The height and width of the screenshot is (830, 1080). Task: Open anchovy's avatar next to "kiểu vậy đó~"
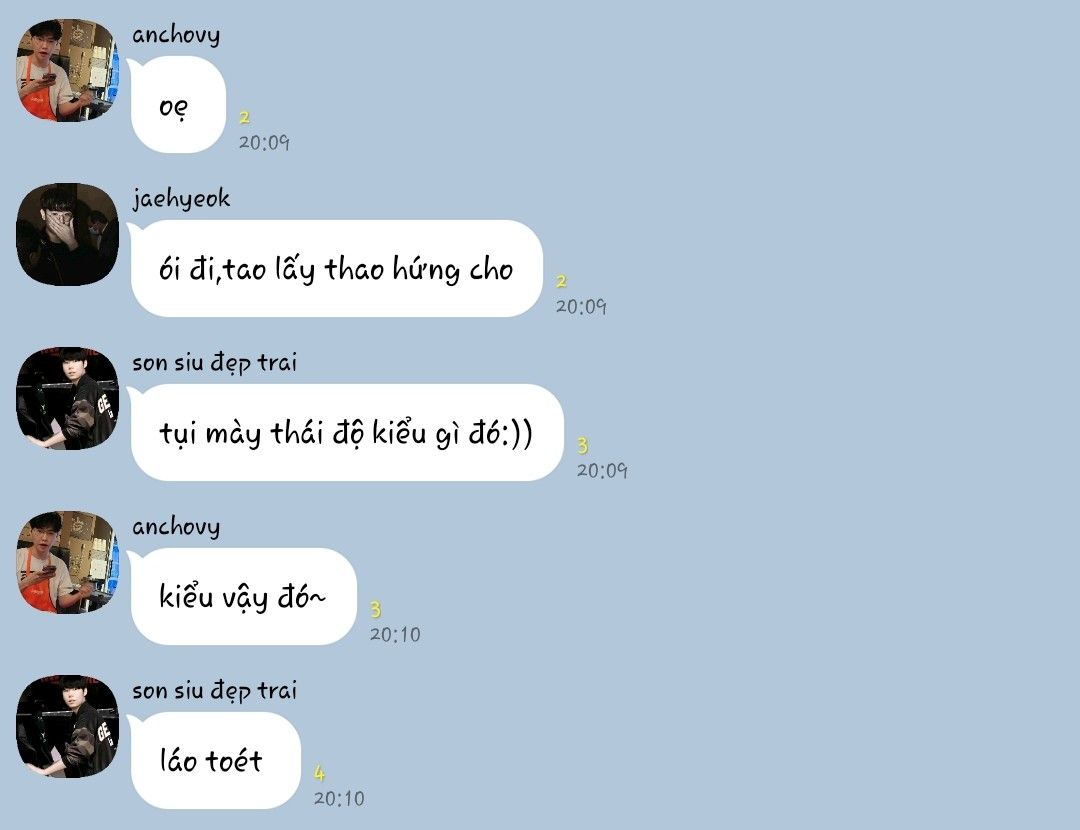coord(67,562)
